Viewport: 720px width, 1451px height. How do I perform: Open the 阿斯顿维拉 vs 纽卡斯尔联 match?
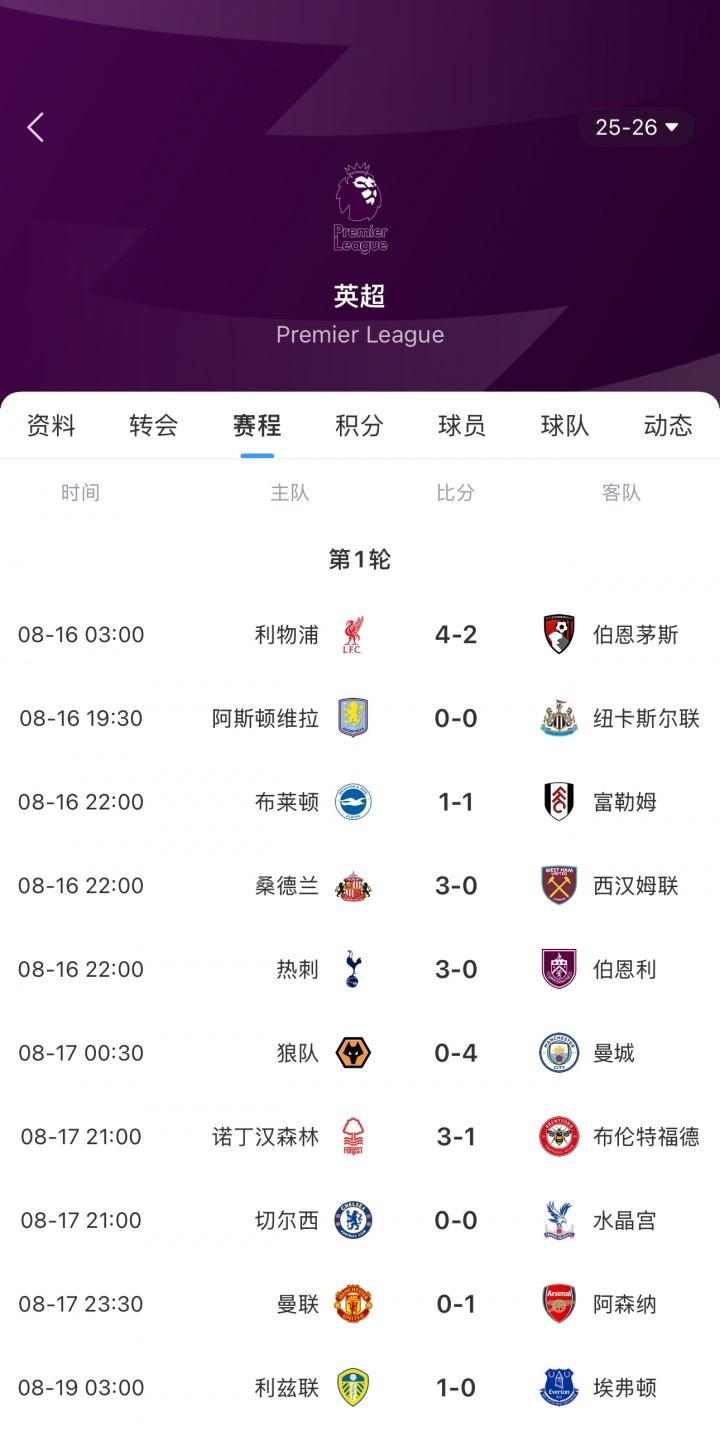tap(456, 718)
